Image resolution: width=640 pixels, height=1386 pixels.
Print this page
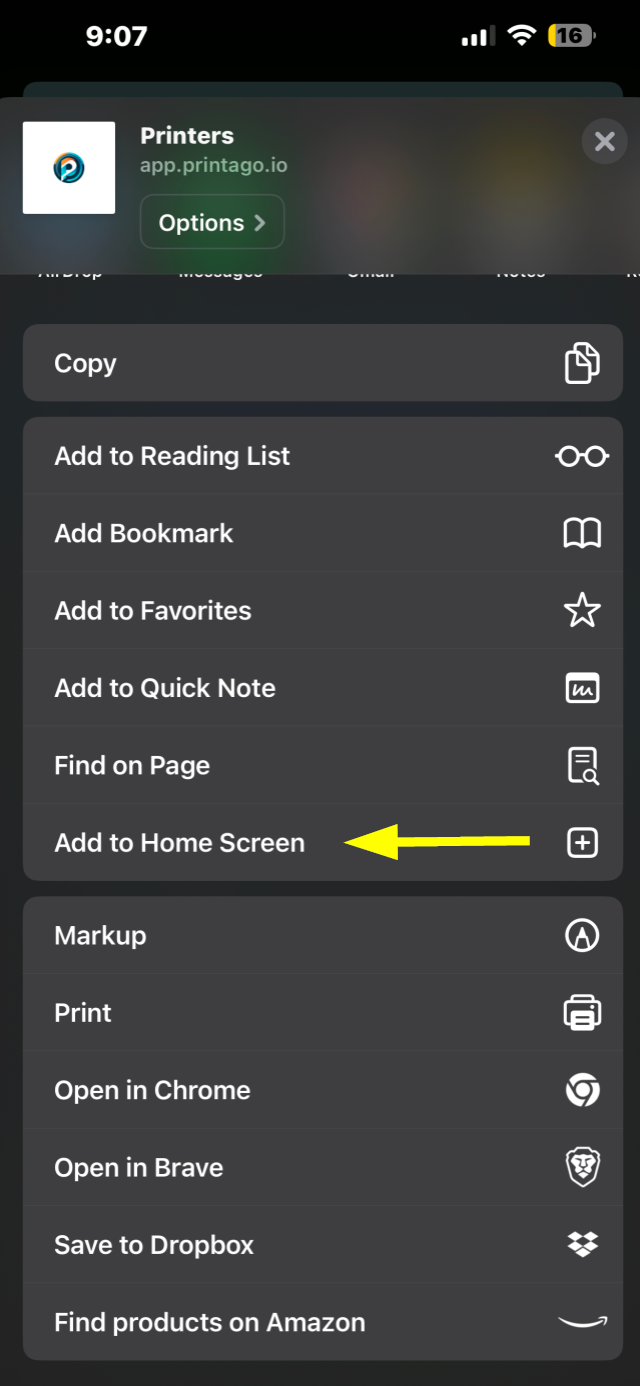pyautogui.click(x=322, y=1012)
